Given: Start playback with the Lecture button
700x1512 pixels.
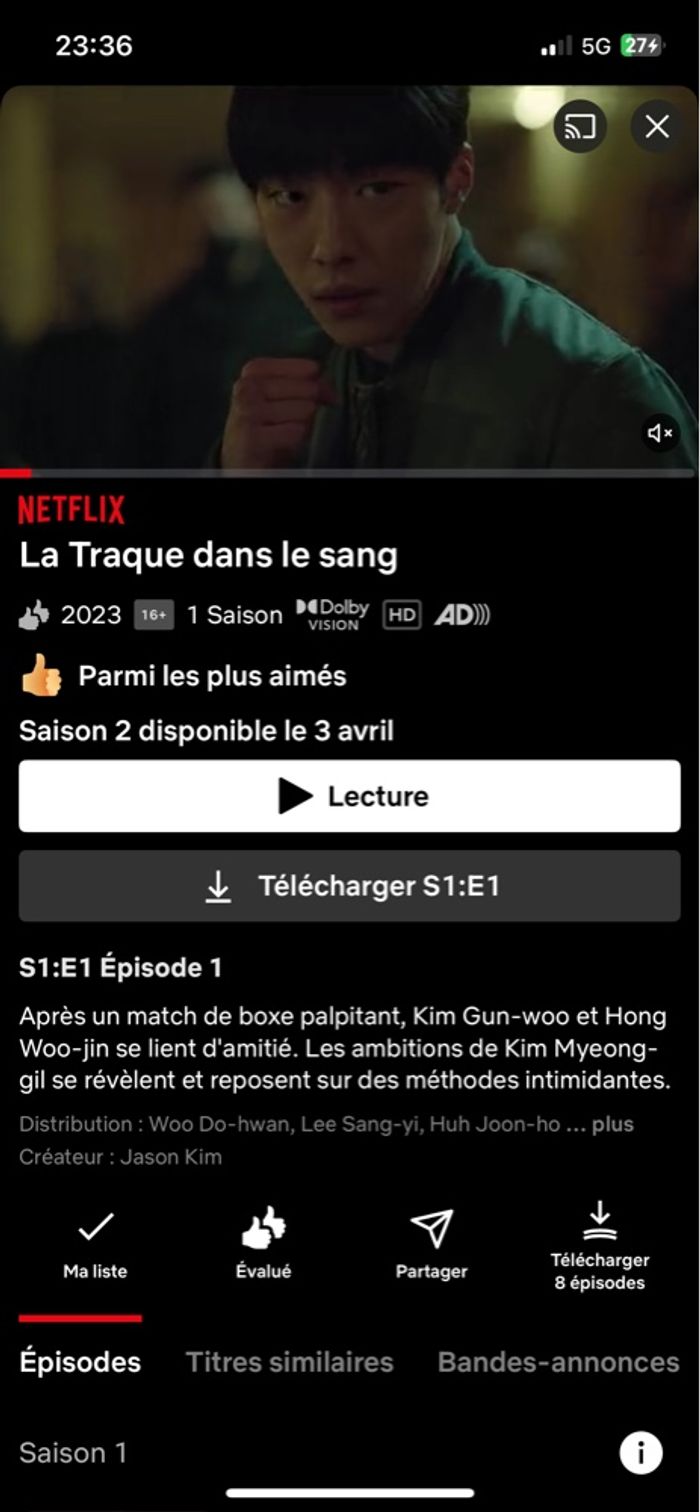Looking at the screenshot, I should coord(349,796).
